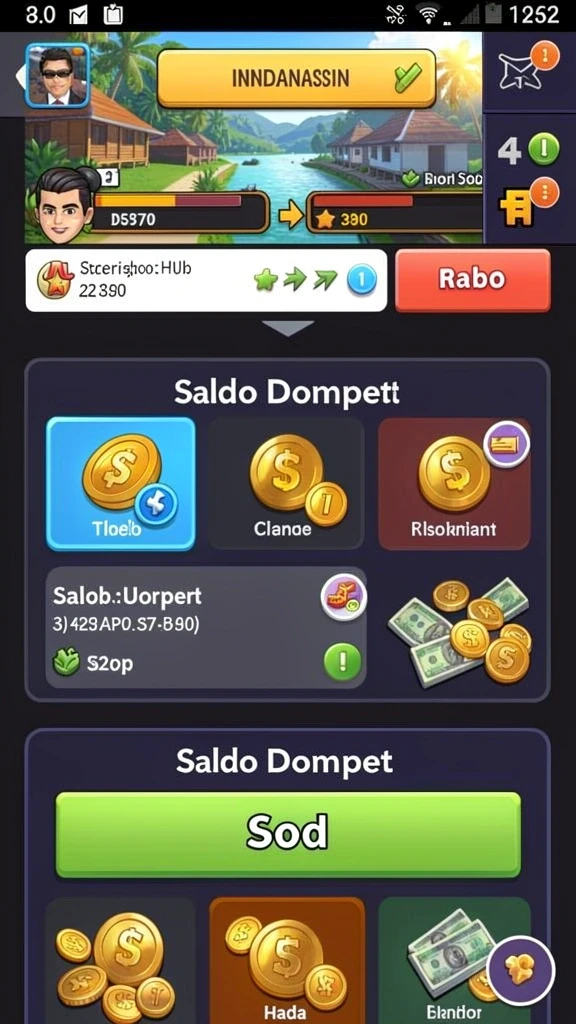Select the Rlsoknlant coin tile
Viewport: 576px width, 1024px height.
pos(454,484)
